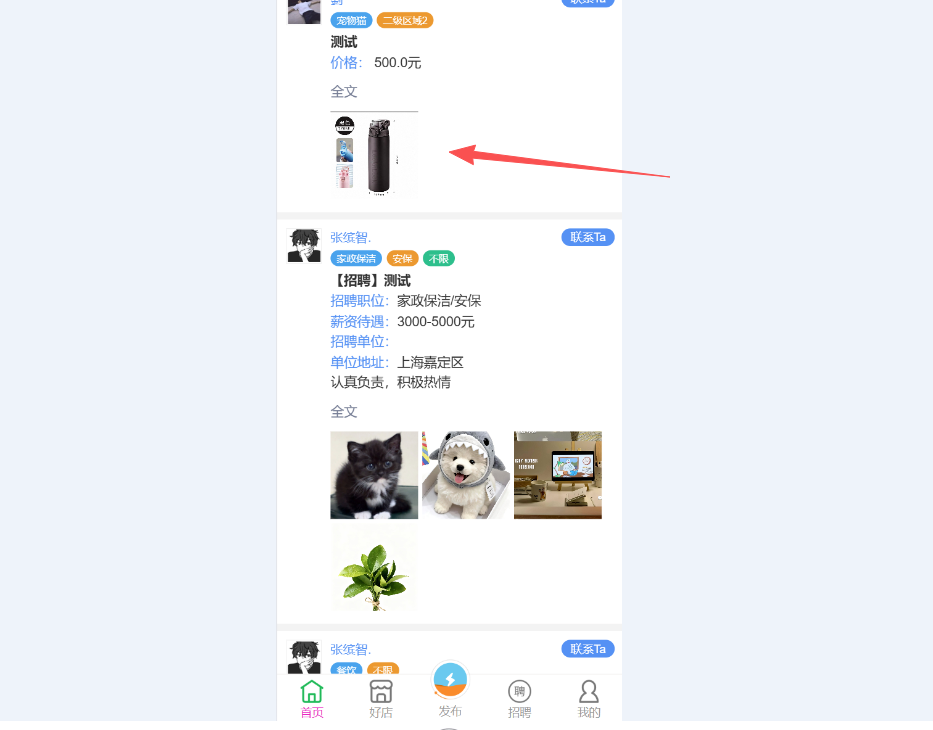
Task: Open the green plant photo
Action: click(x=374, y=569)
